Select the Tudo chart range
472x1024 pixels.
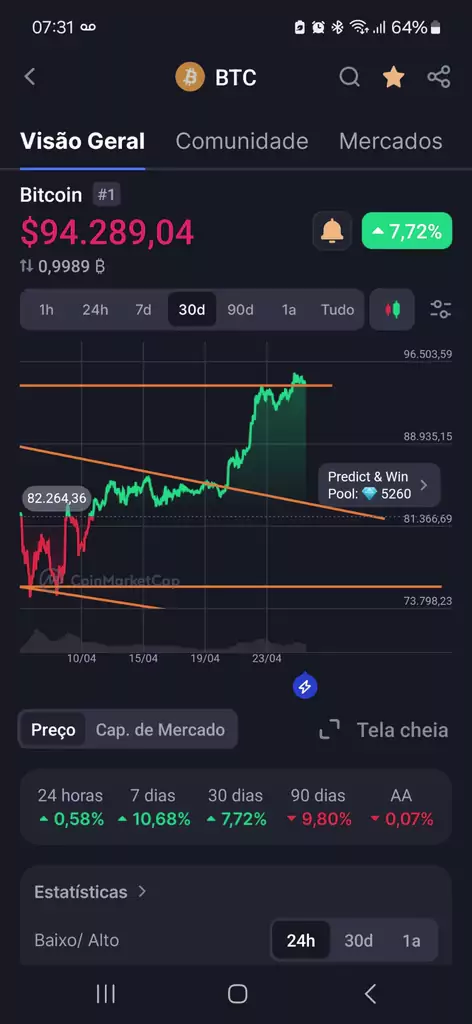[x=337, y=310]
